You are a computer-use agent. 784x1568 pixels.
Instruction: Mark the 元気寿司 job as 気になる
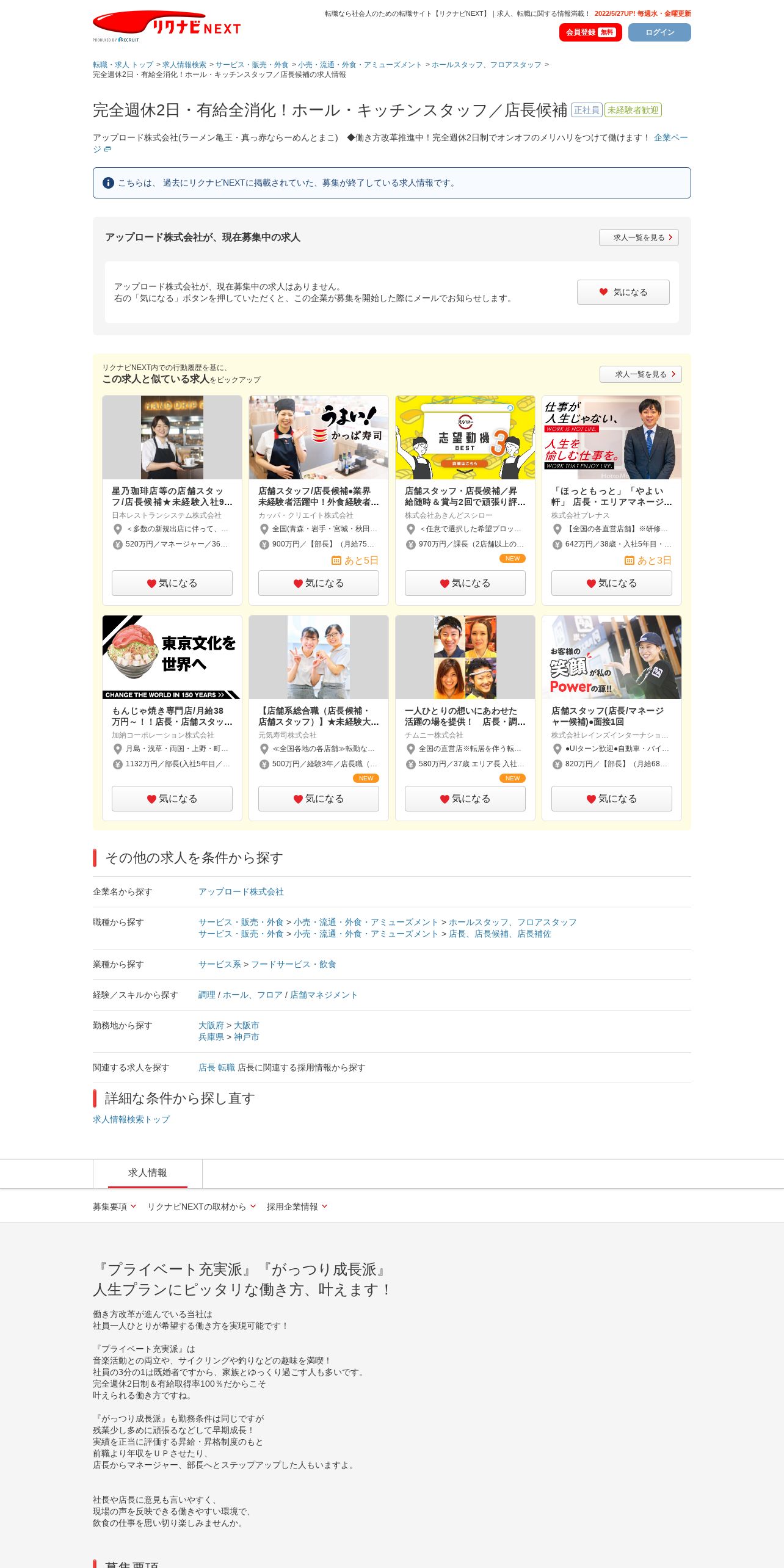[319, 799]
